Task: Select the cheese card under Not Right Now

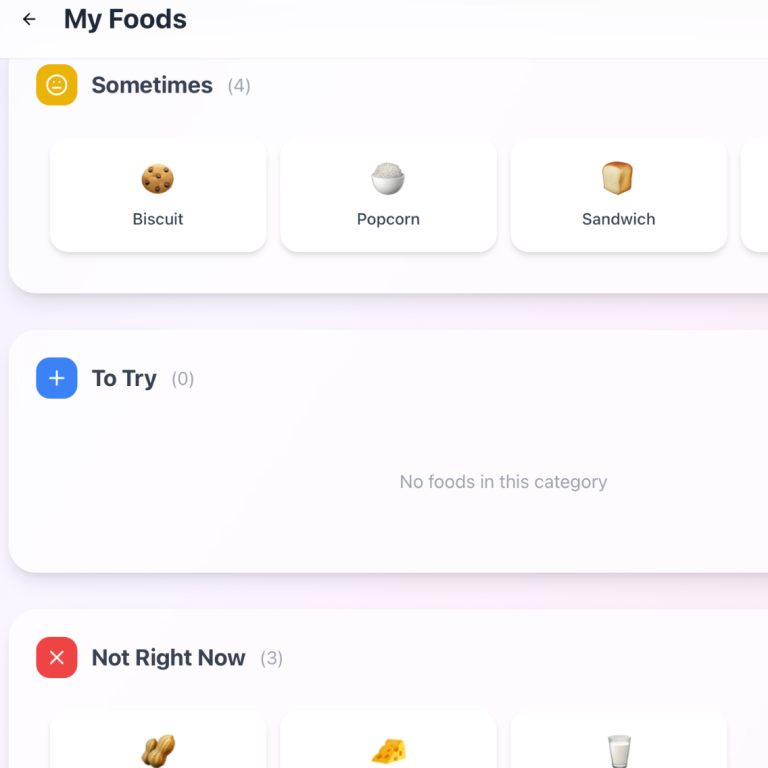Action: tap(388, 745)
